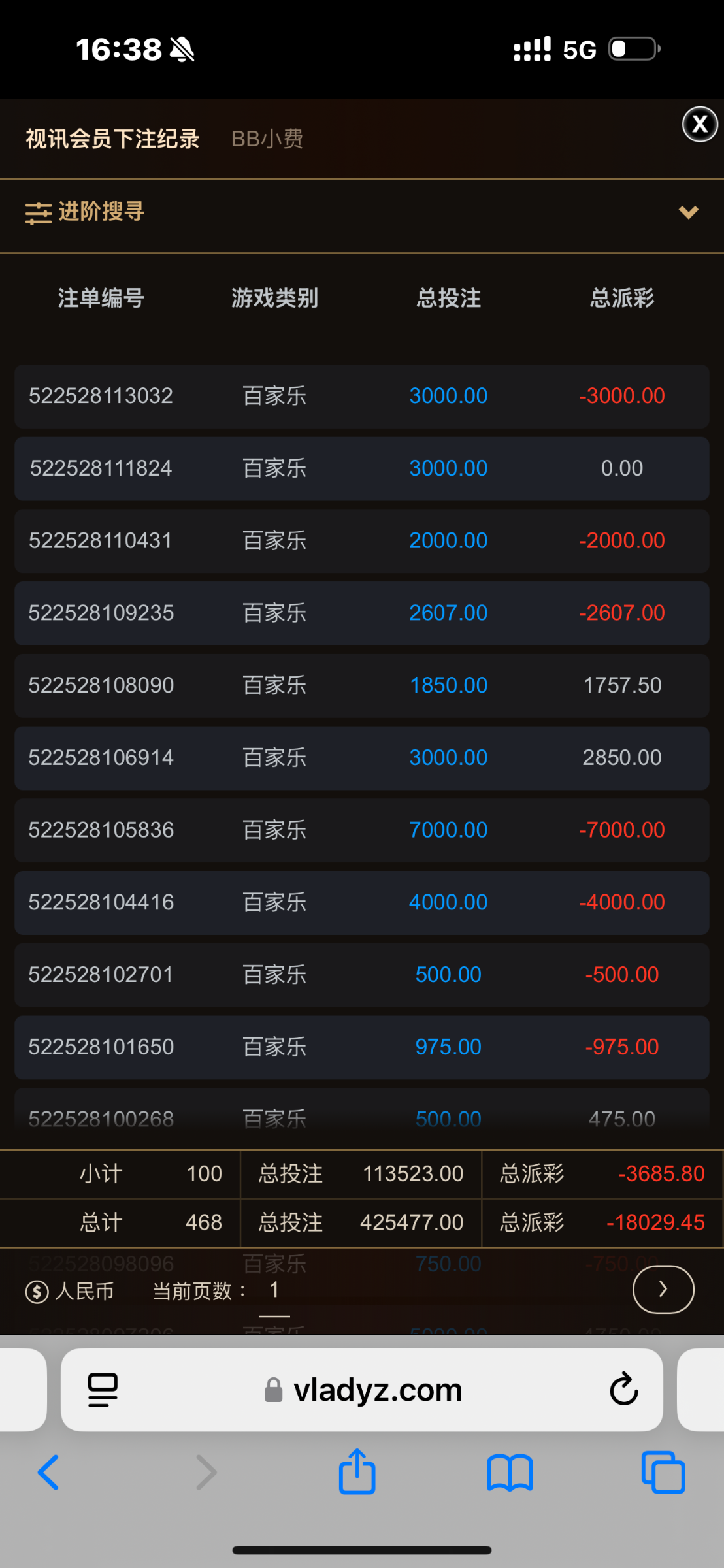
Task: Go back in Safari
Action: [x=48, y=1473]
